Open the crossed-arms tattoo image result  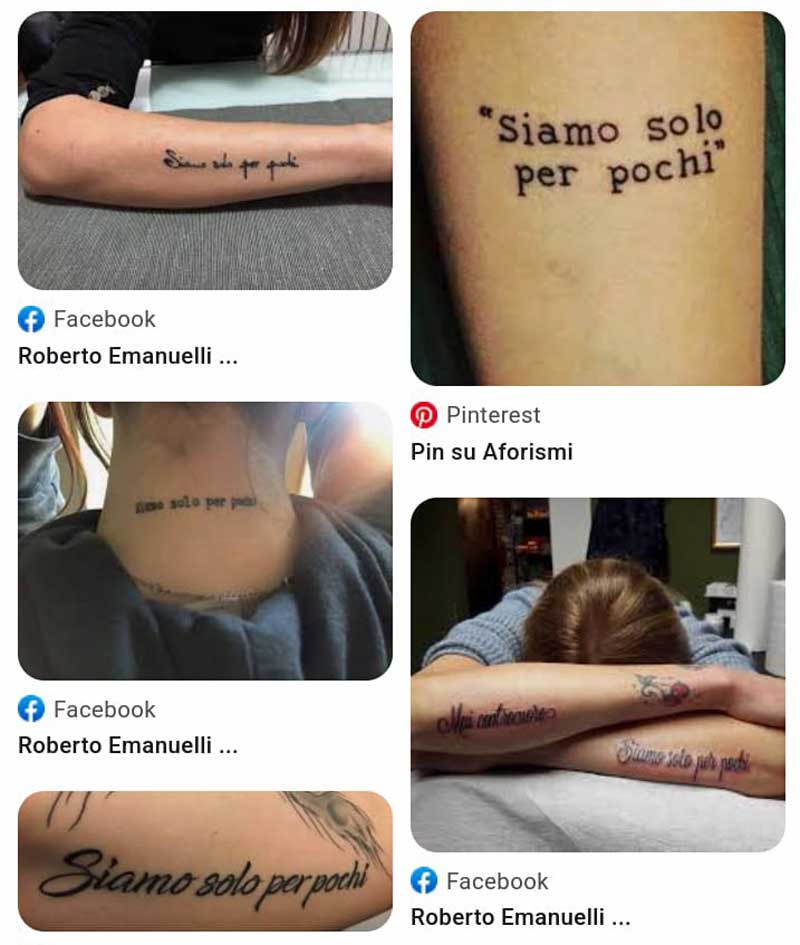597,674
